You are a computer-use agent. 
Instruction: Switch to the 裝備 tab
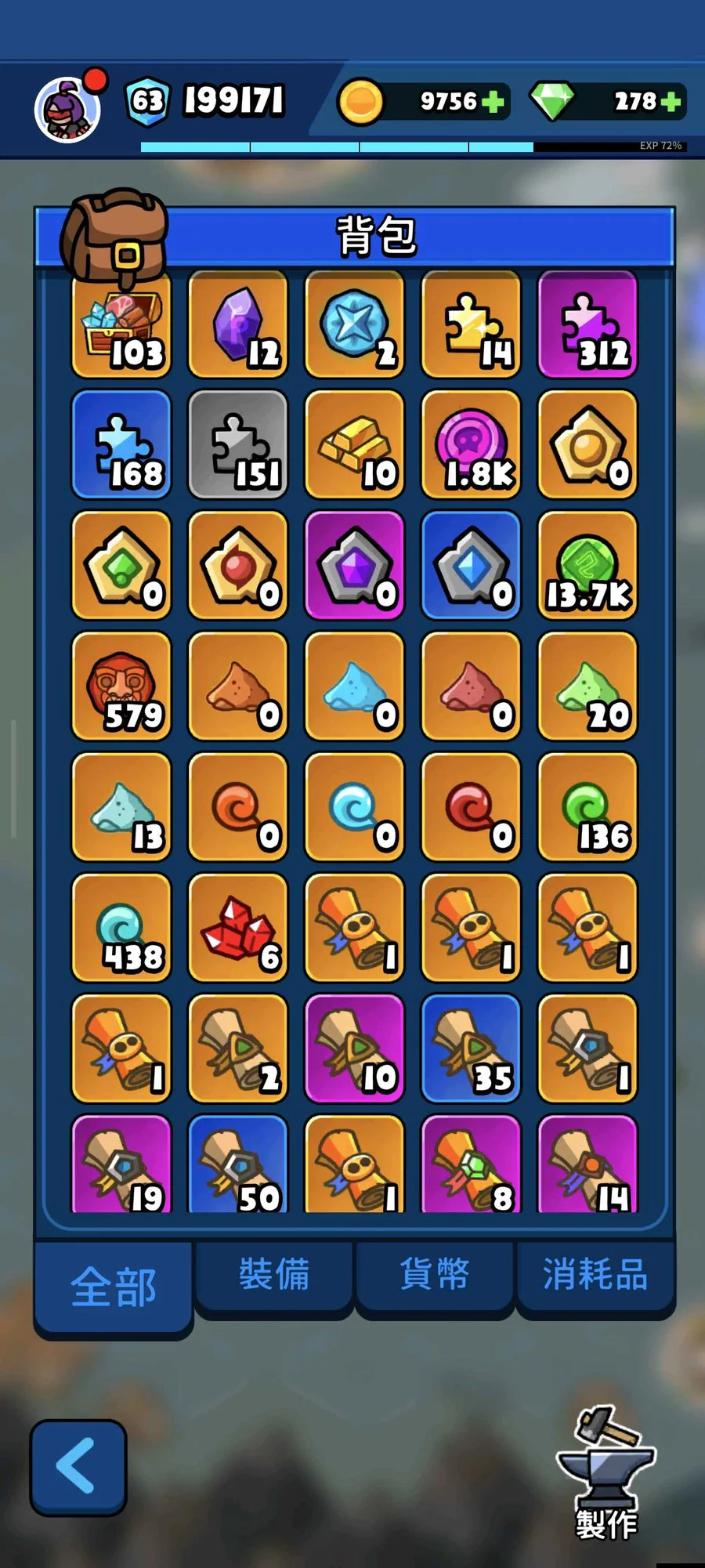(274, 1274)
